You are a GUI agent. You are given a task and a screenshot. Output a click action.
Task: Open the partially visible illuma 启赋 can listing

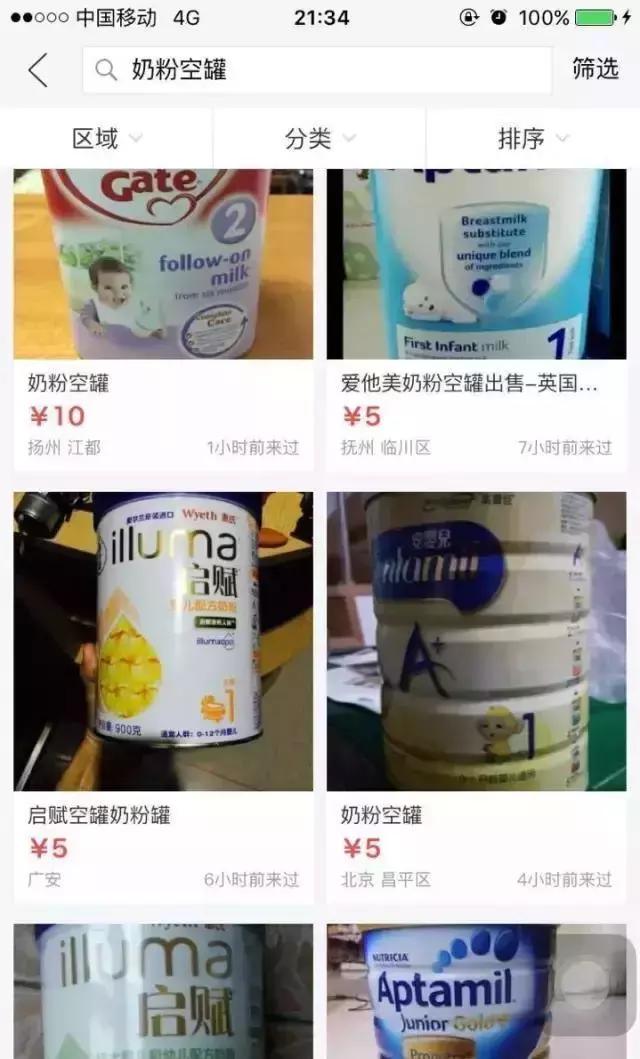pyautogui.click(x=163, y=990)
